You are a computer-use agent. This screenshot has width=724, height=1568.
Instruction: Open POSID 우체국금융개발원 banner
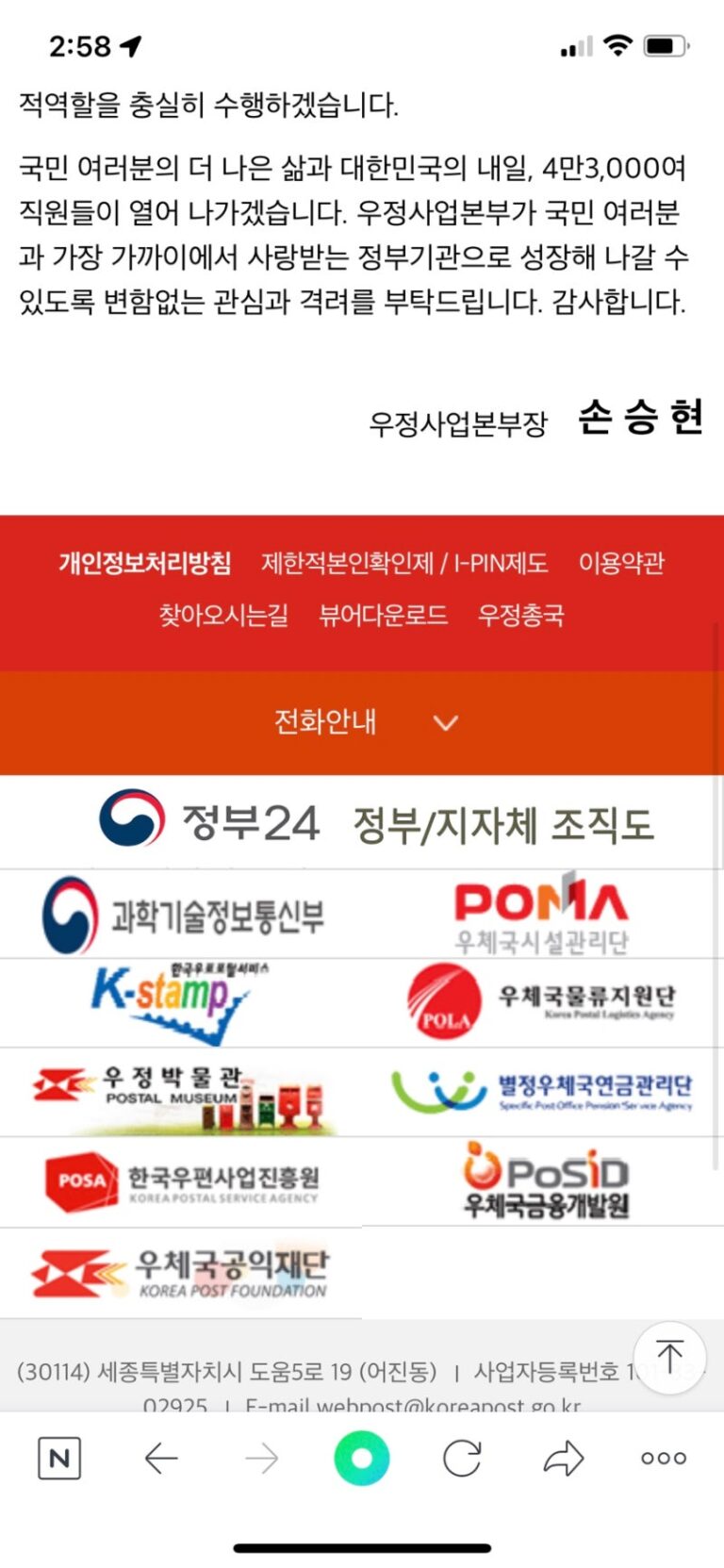(545, 1180)
